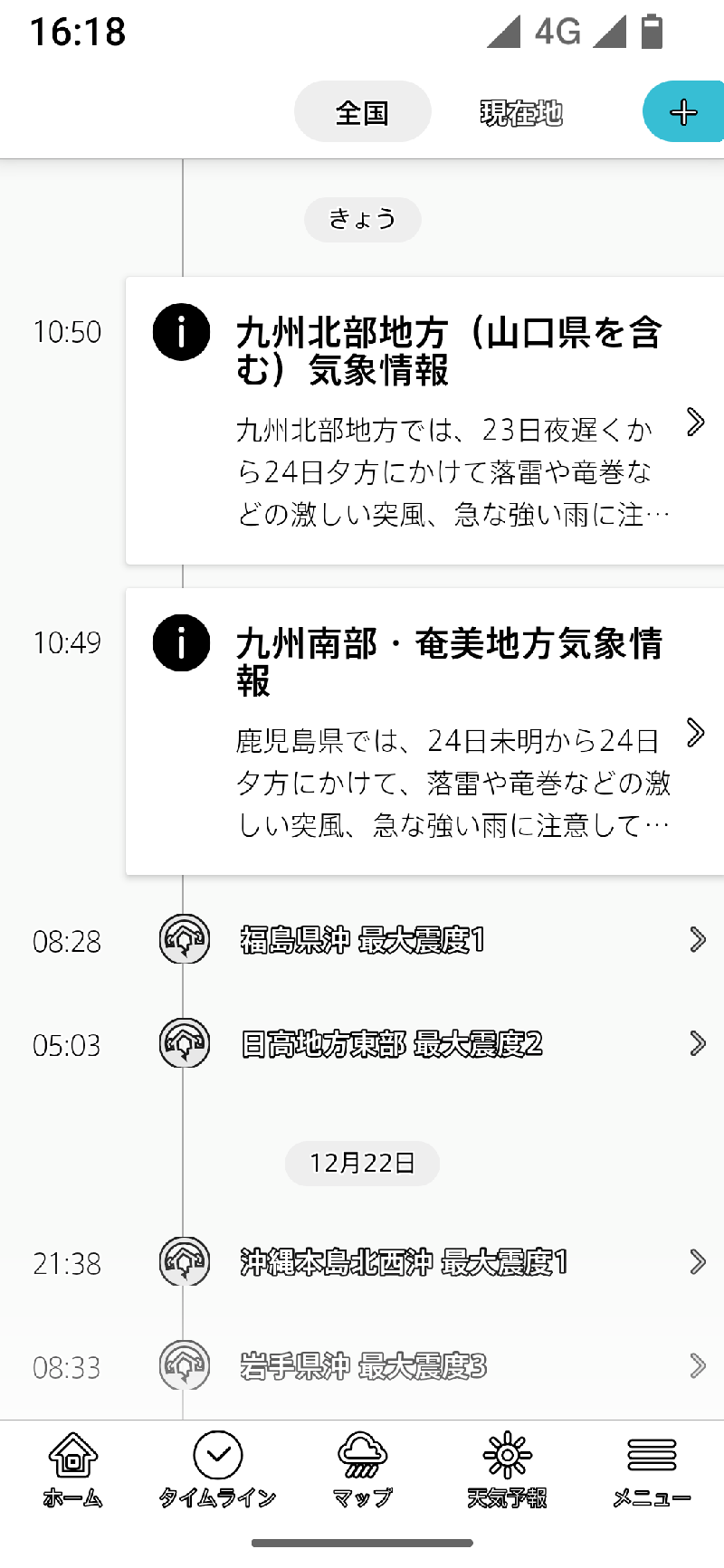724x1568 pixels.
Task: Go to the ホーム tab
Action: (72, 1468)
